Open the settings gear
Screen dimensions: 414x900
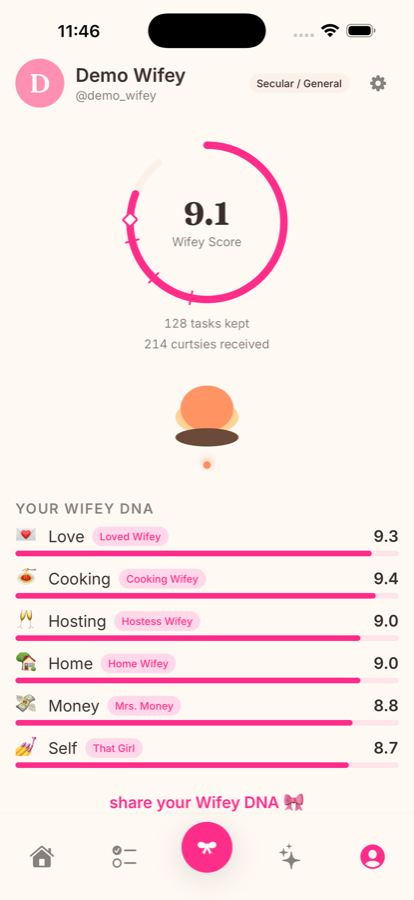[x=377, y=84]
